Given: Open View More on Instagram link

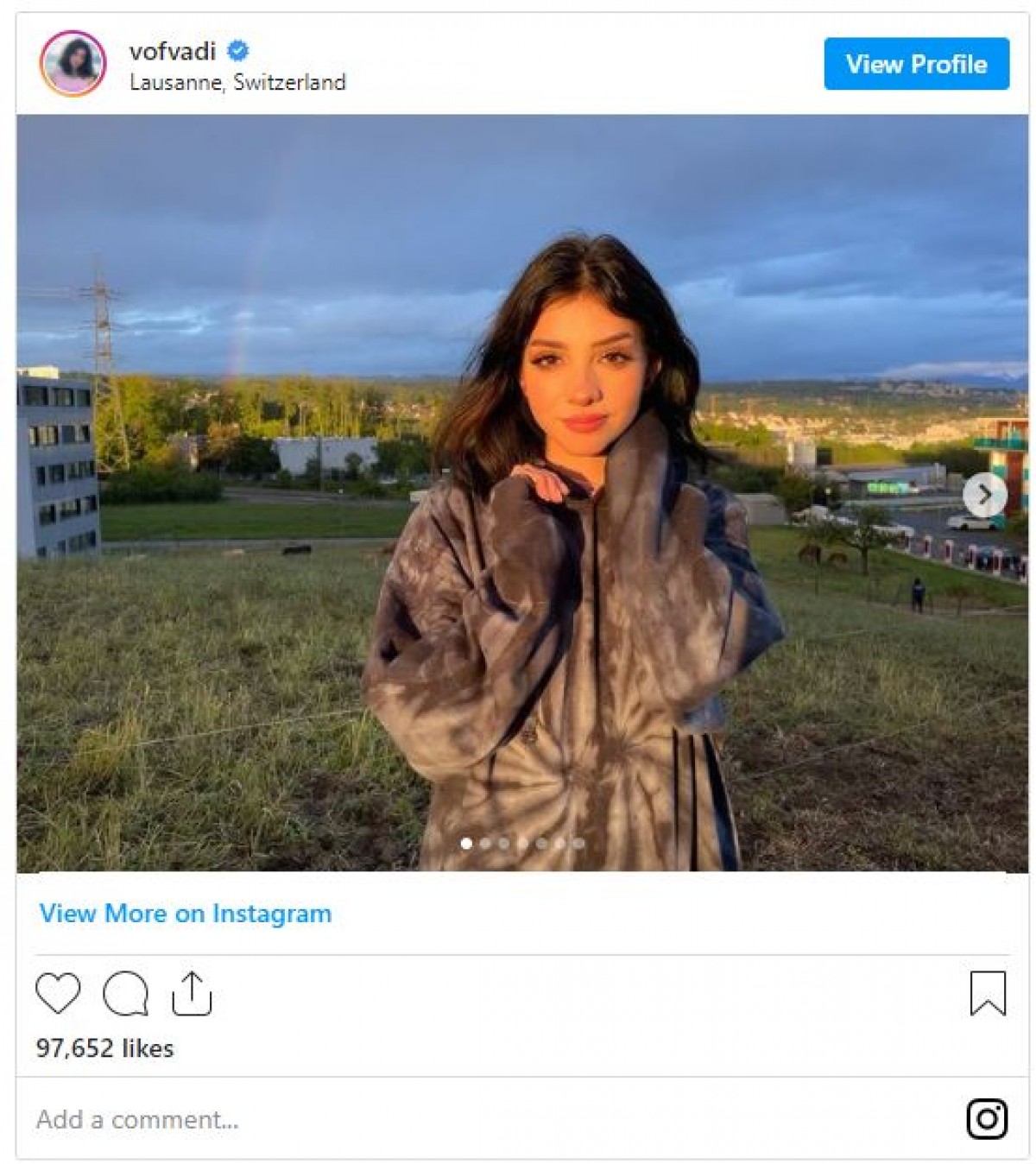Looking at the screenshot, I should (x=186, y=914).
